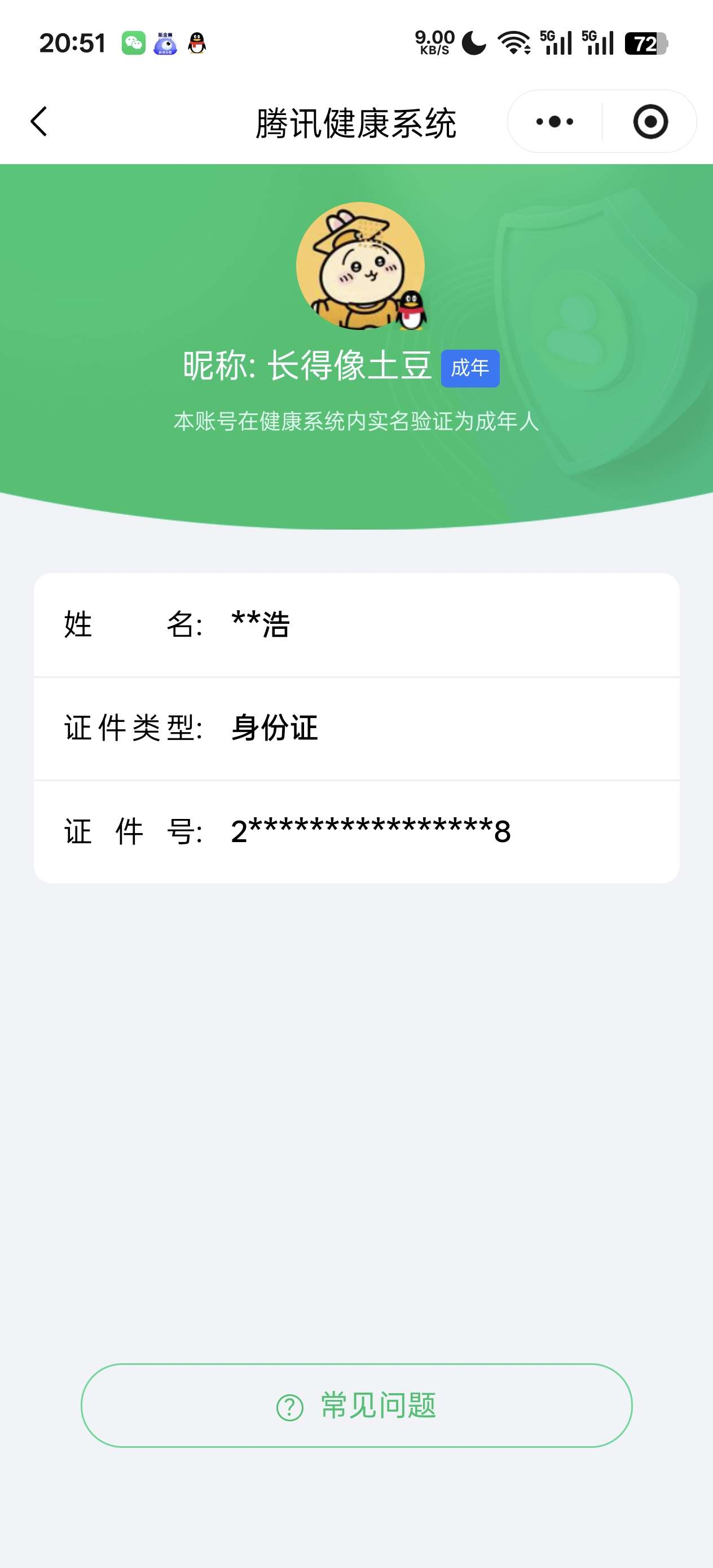Tap the 5G mobile data indicator
This screenshot has width=713, height=1568.
tap(554, 43)
